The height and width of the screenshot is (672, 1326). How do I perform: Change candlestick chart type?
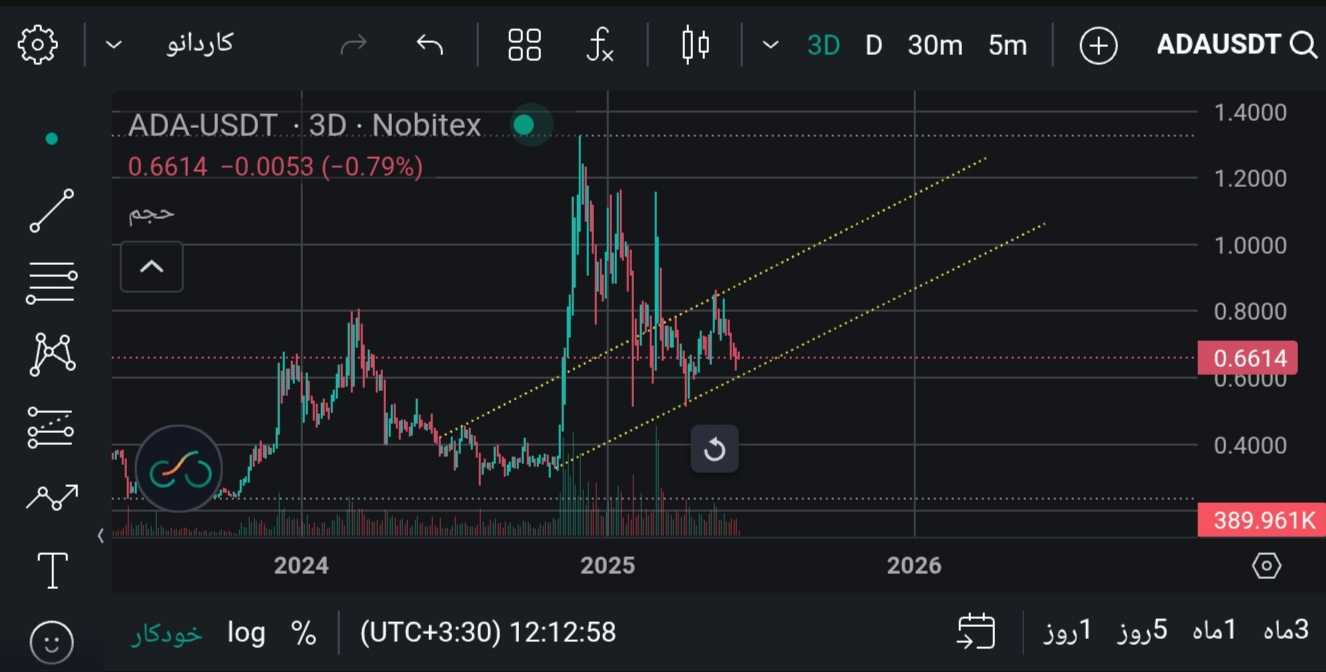(x=695, y=45)
